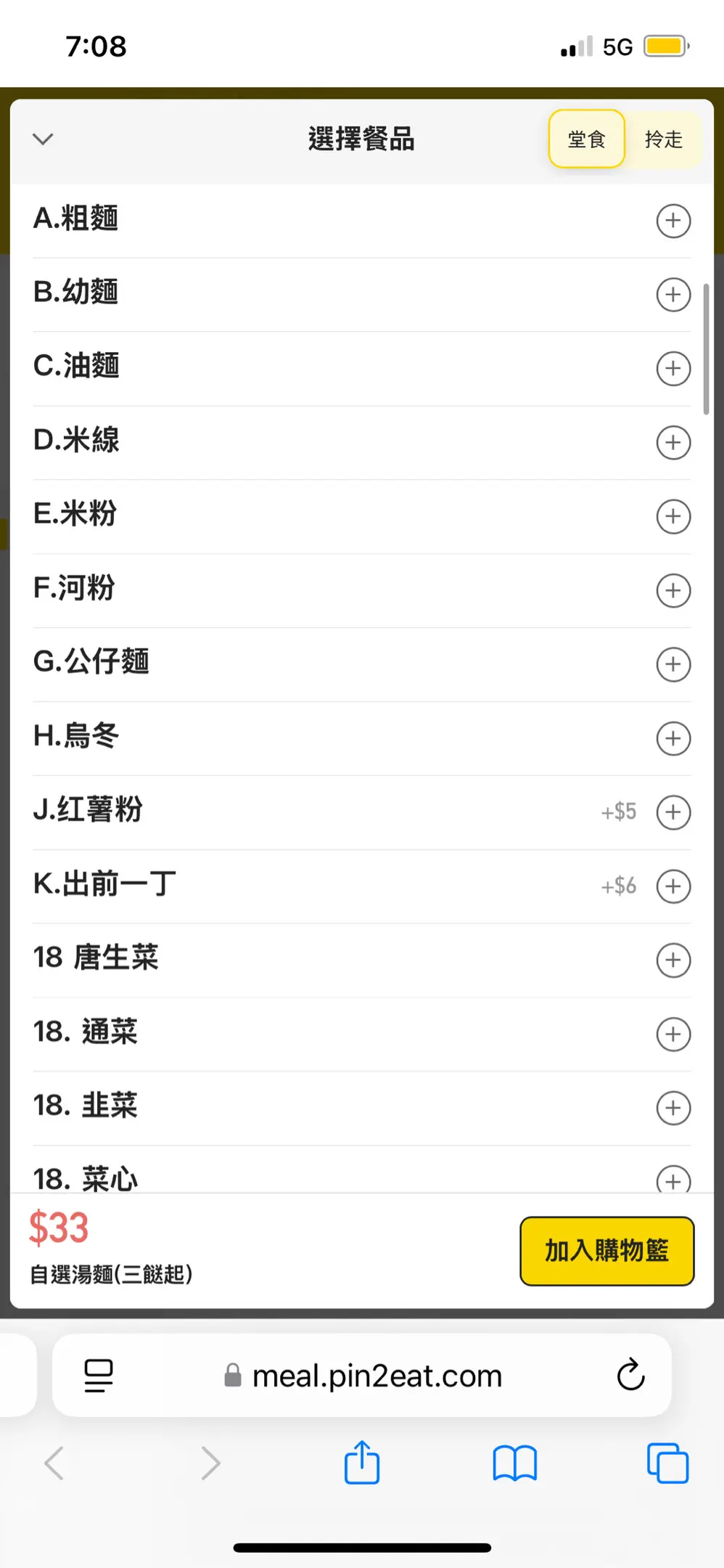Add K.出前一丁 for an extra $6
Screen dimensions: 724x1568
coord(673,886)
